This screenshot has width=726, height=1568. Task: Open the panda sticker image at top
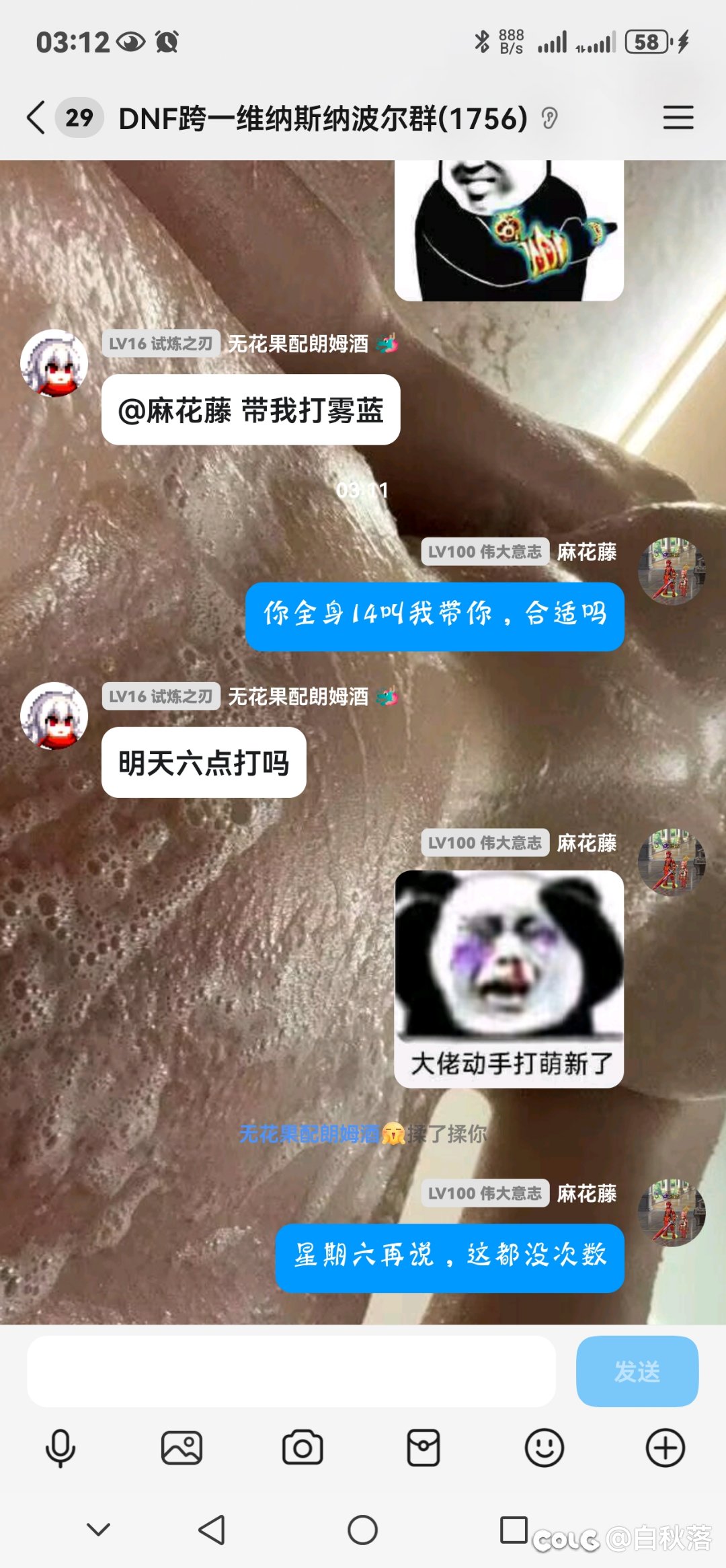coord(509,230)
